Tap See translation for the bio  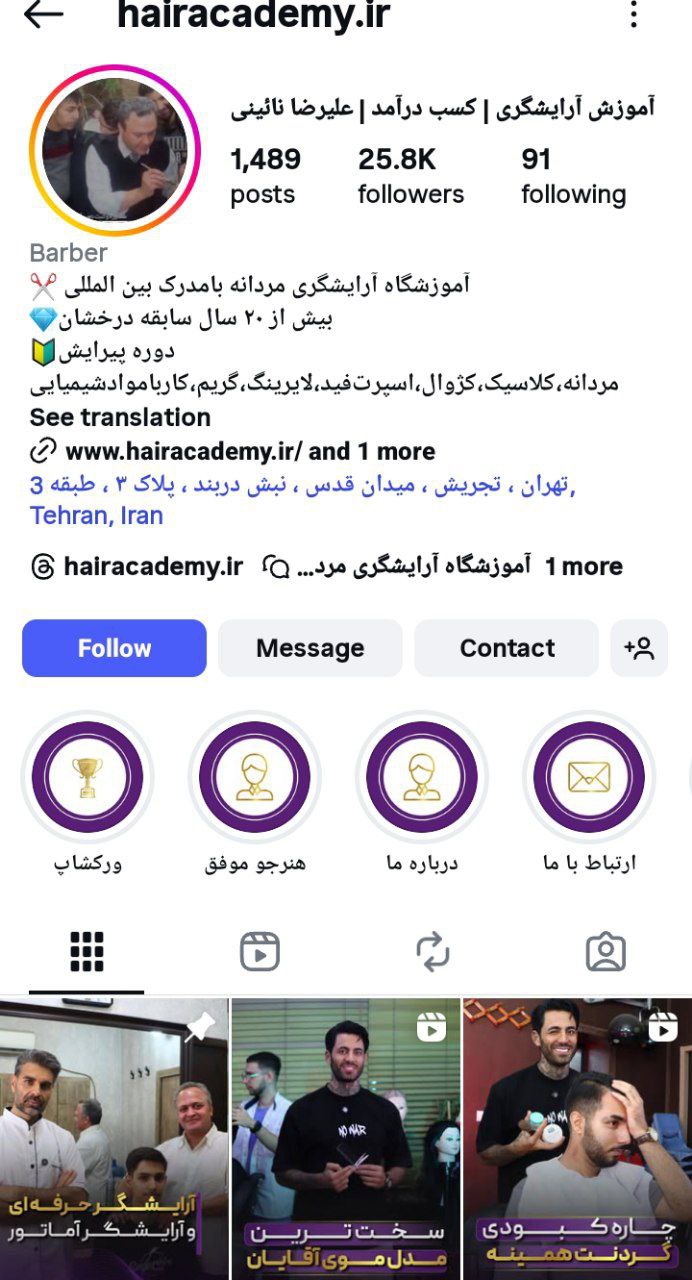tap(120, 418)
